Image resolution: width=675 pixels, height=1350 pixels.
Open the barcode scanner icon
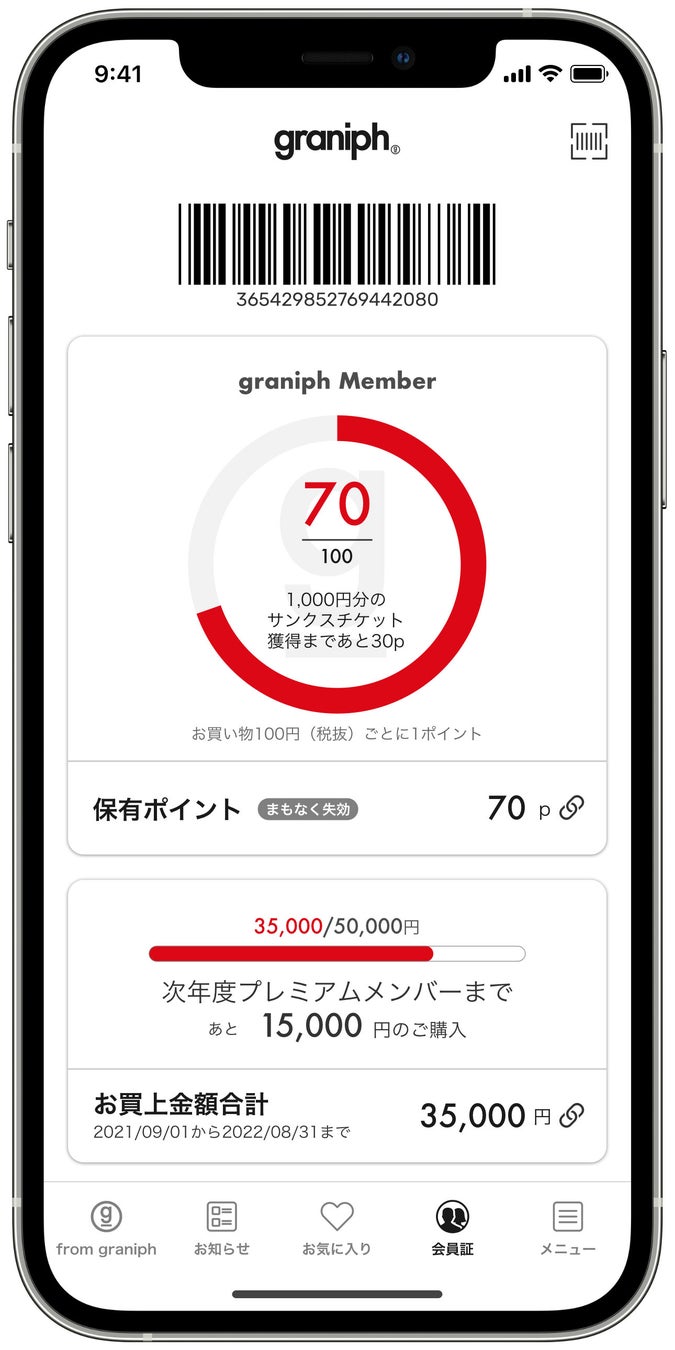[x=589, y=141]
